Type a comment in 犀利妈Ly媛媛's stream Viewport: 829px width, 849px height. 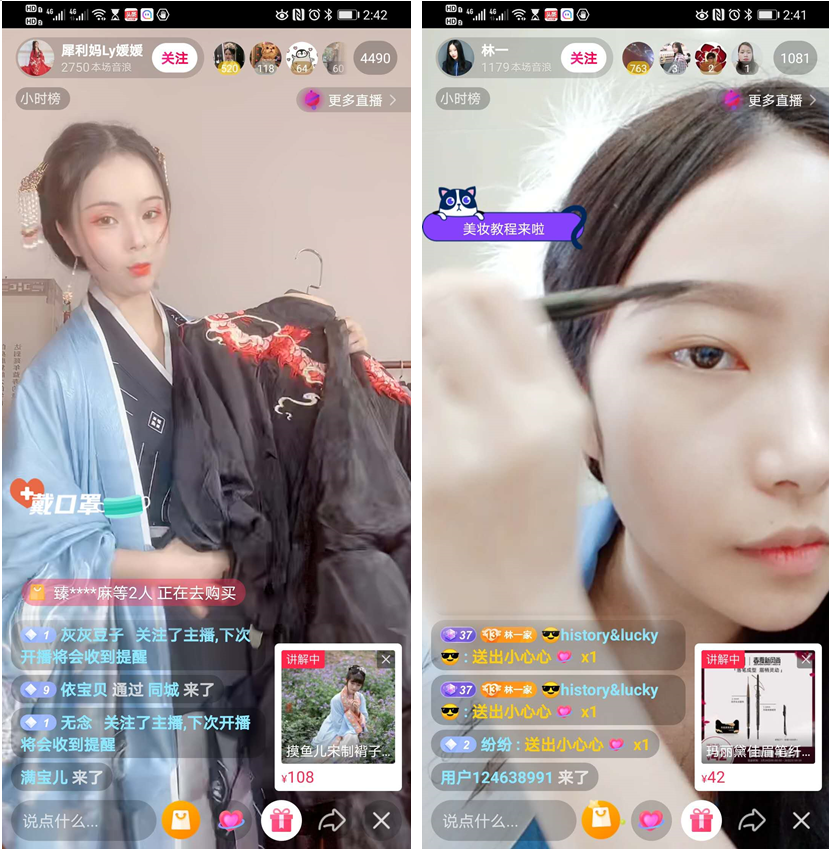[x=80, y=821]
